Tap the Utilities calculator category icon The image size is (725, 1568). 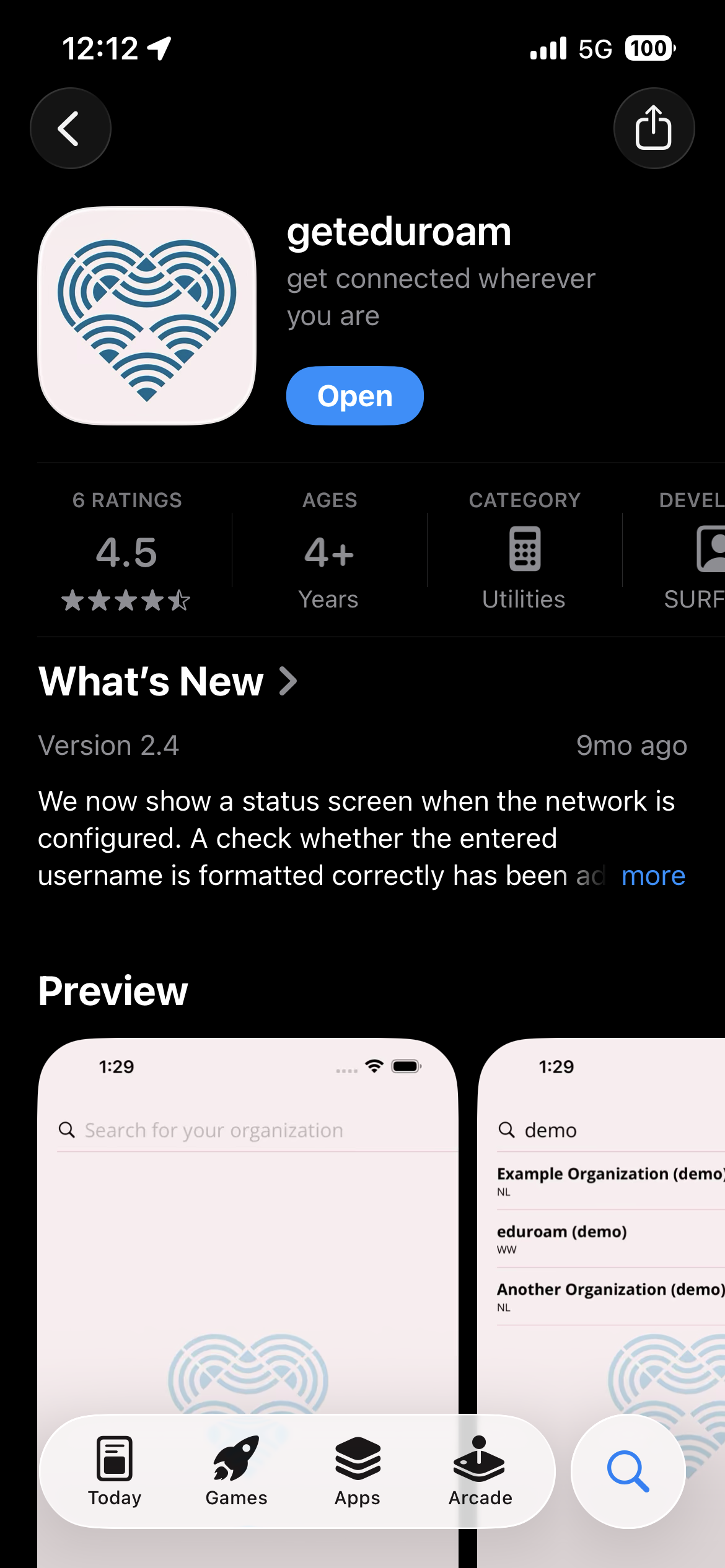tap(523, 549)
